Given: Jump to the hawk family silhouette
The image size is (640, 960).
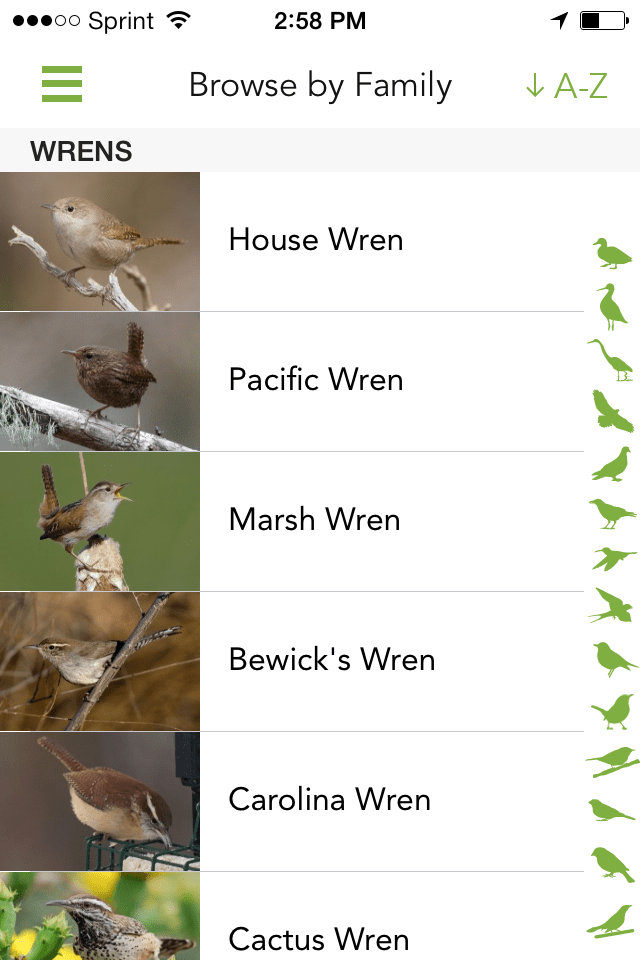Looking at the screenshot, I should coord(611,411).
